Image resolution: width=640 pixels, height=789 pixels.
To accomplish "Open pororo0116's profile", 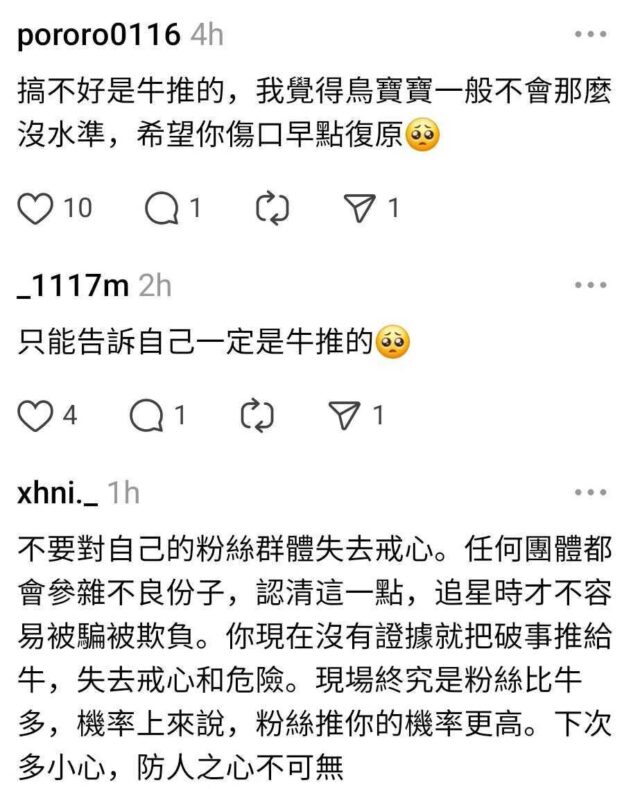I will 99,35.
